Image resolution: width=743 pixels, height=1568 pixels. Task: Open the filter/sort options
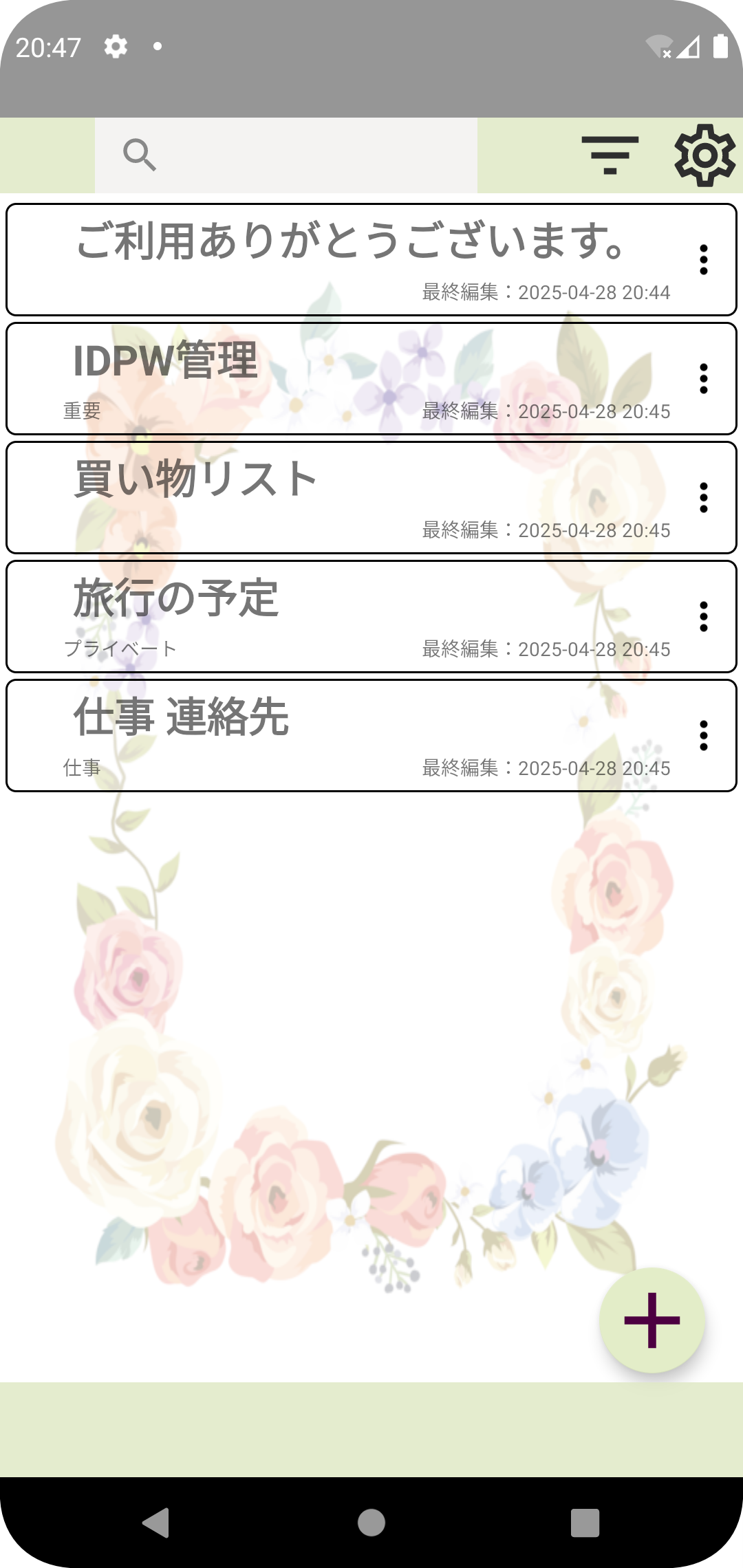[610, 155]
